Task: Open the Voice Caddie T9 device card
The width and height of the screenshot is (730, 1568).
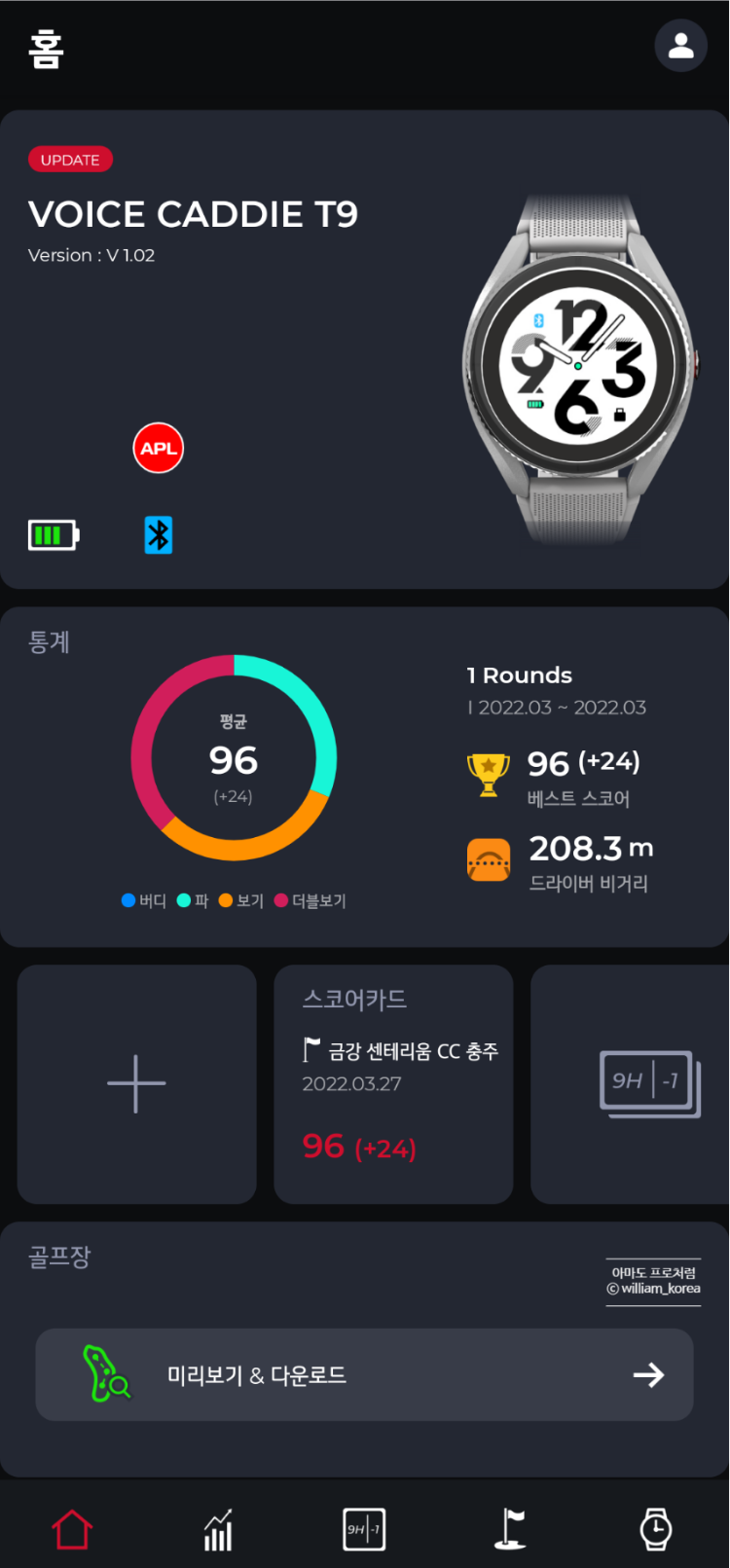Action: coord(364,349)
